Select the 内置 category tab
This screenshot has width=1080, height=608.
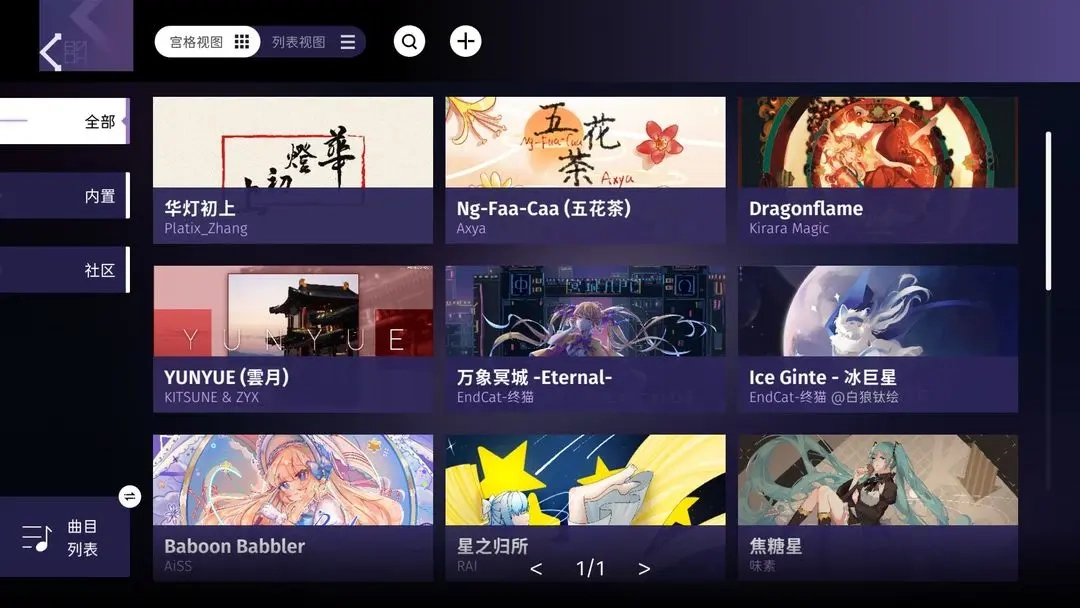coord(65,196)
